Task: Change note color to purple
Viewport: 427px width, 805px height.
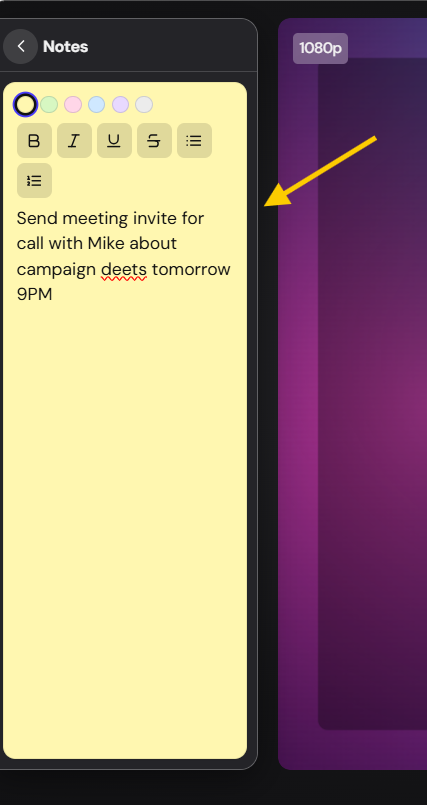Action: [120, 105]
